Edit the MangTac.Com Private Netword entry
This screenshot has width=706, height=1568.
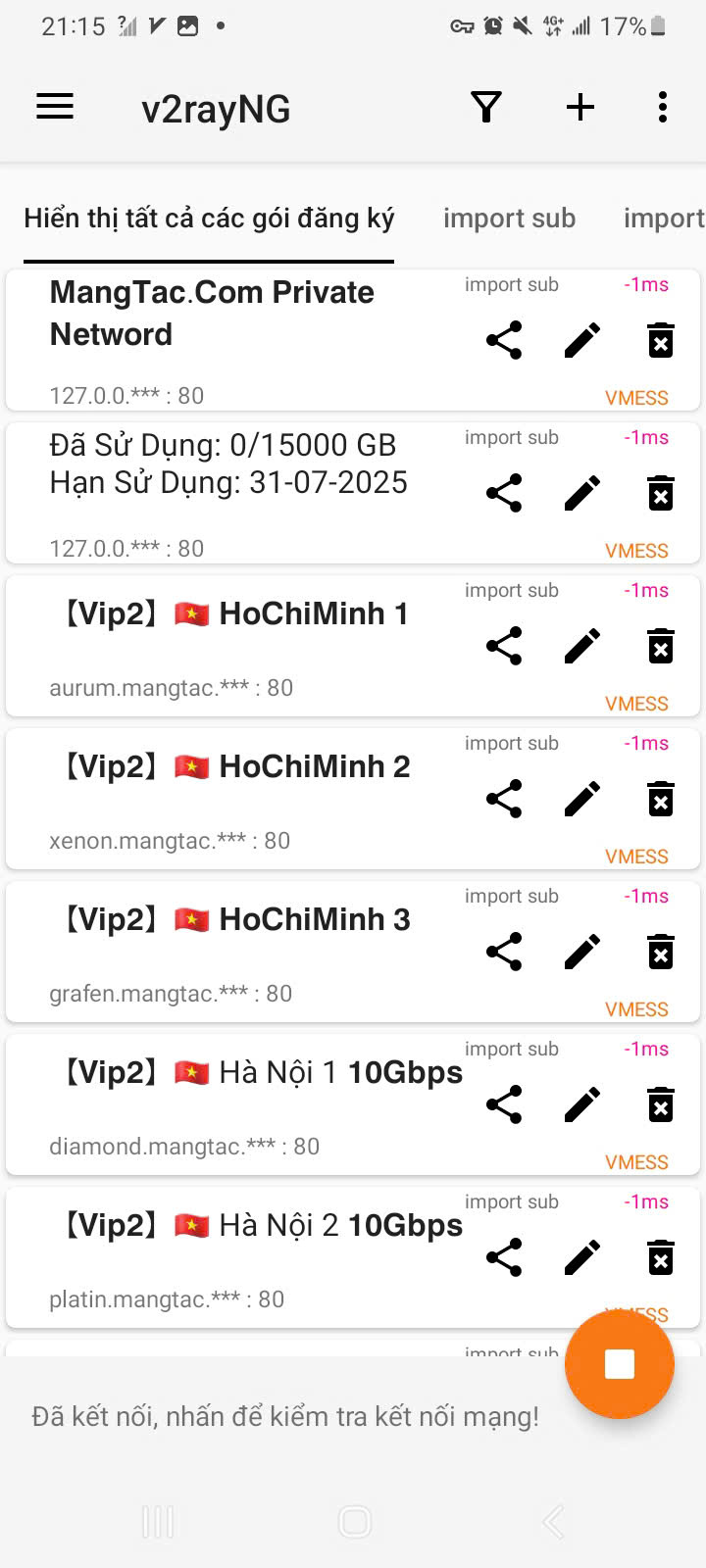(x=582, y=340)
